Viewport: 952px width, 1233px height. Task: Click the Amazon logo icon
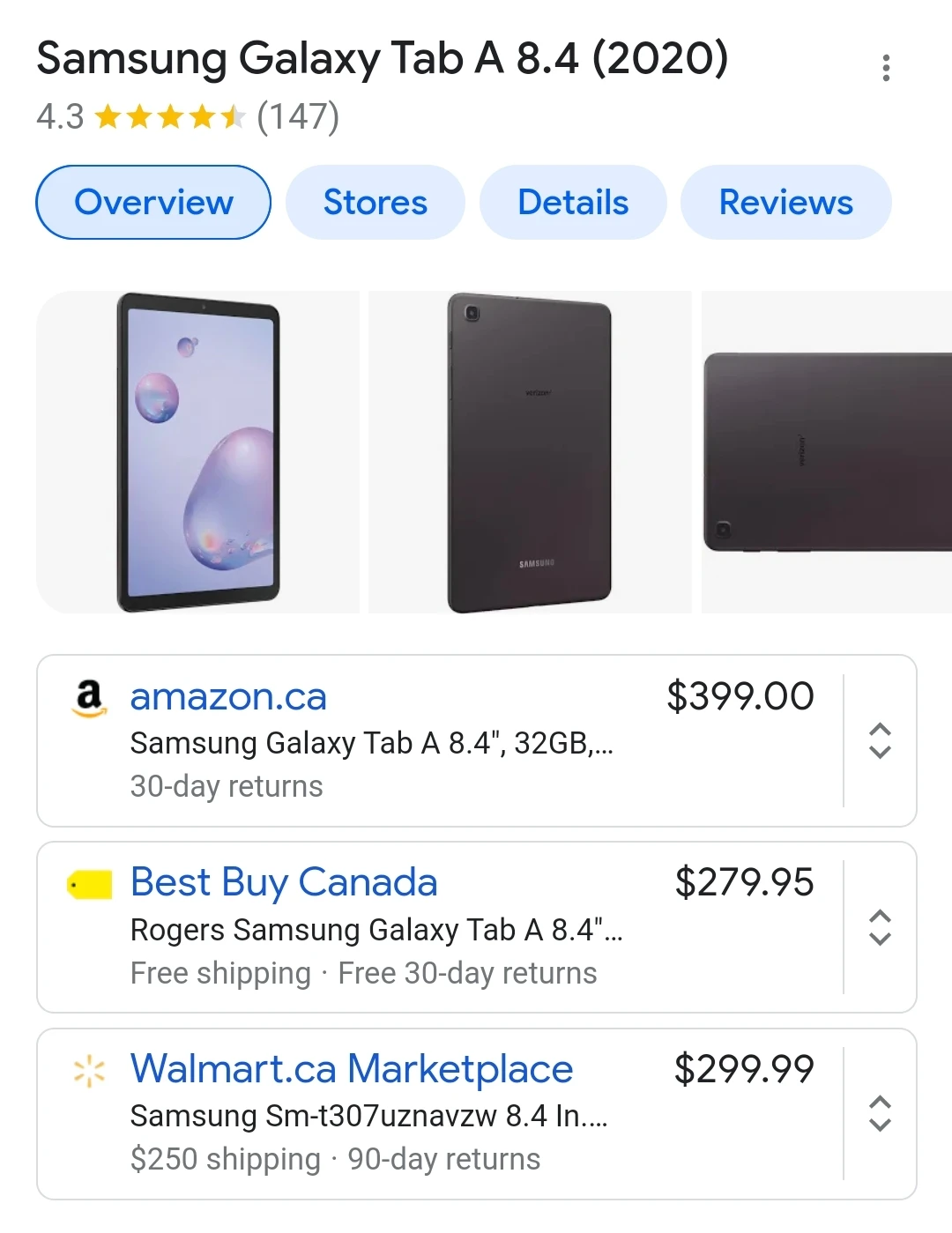pos(91,698)
